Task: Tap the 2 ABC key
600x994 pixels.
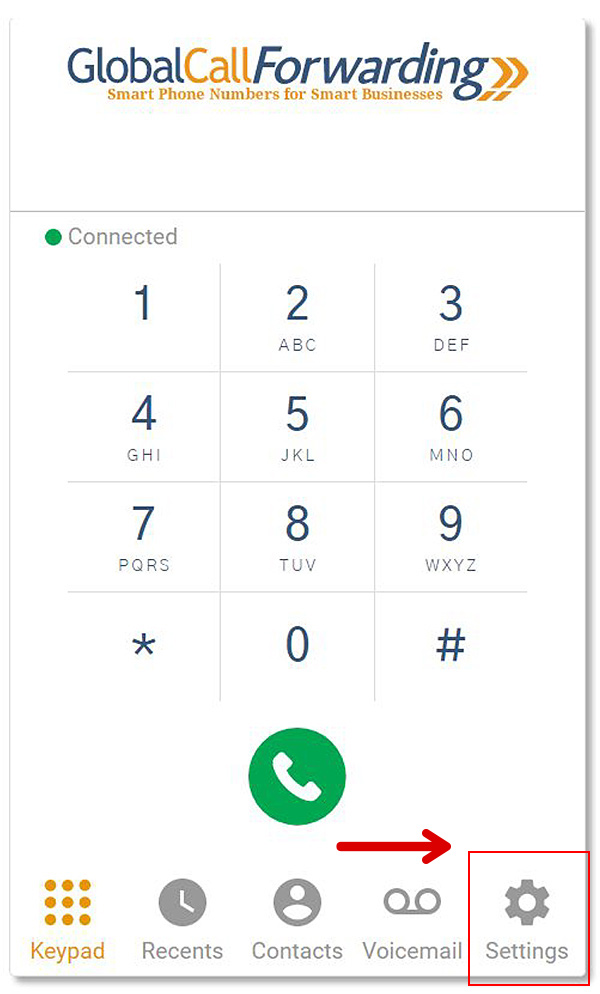Action: pyautogui.click(x=297, y=318)
